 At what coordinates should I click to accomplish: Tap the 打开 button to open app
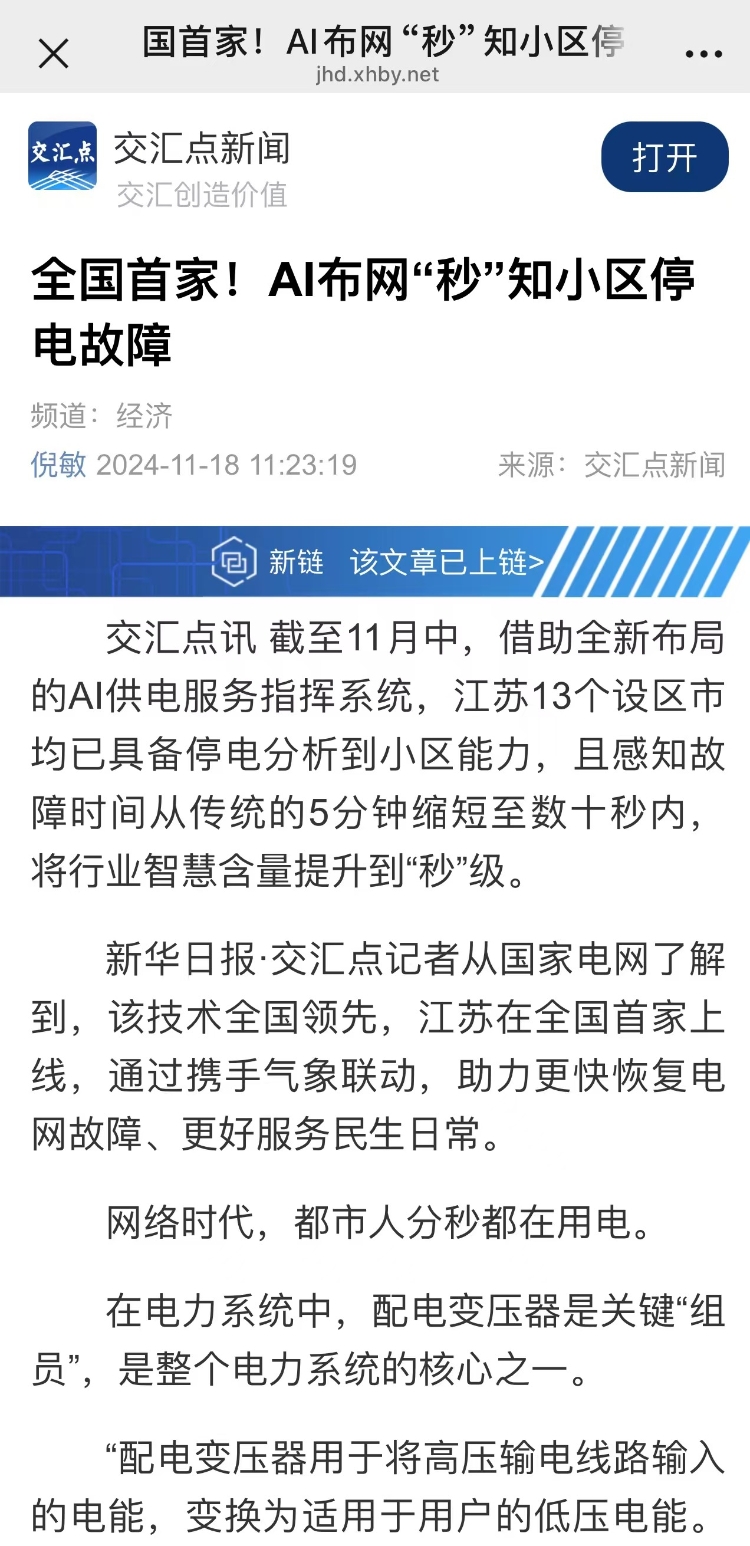click(664, 157)
